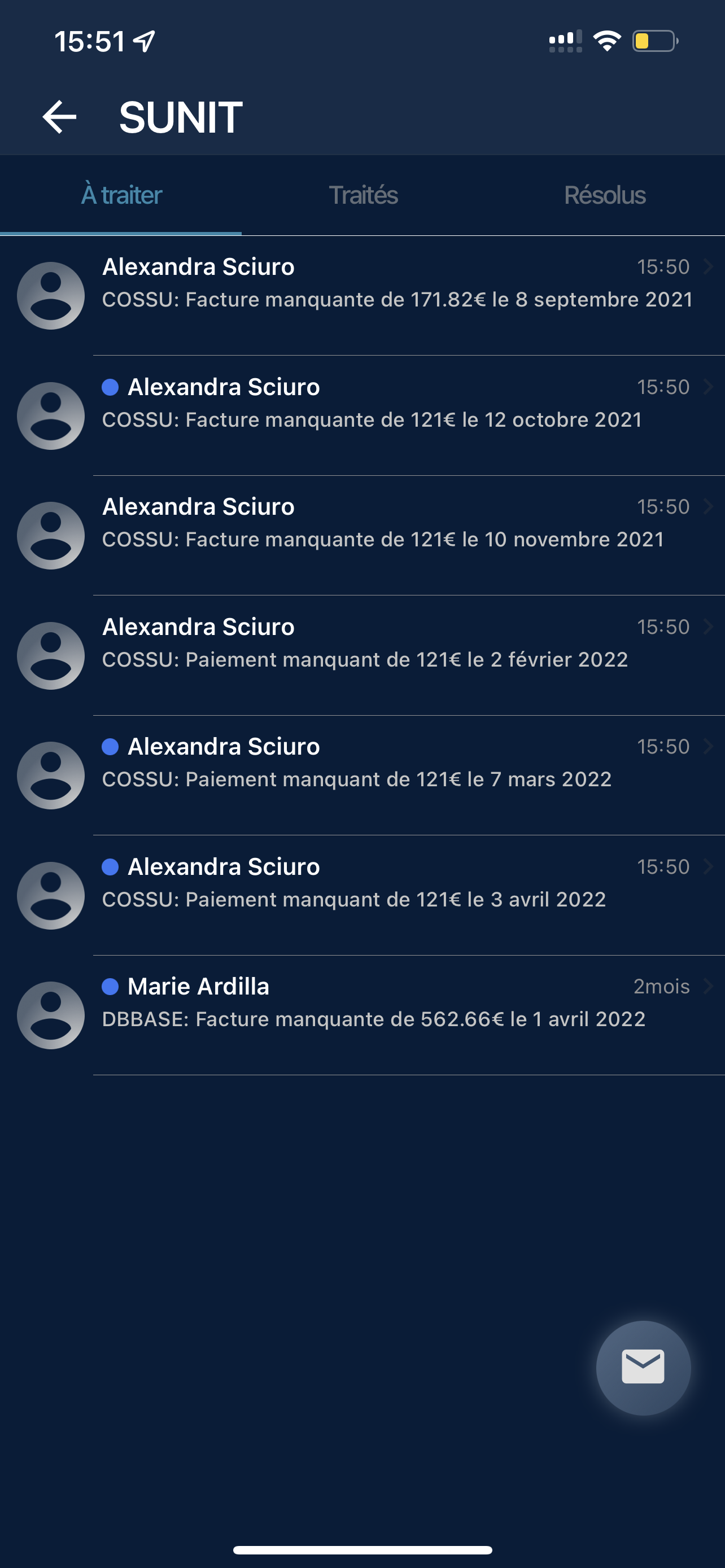
Task: Select the À traiter tab
Action: pos(121,195)
